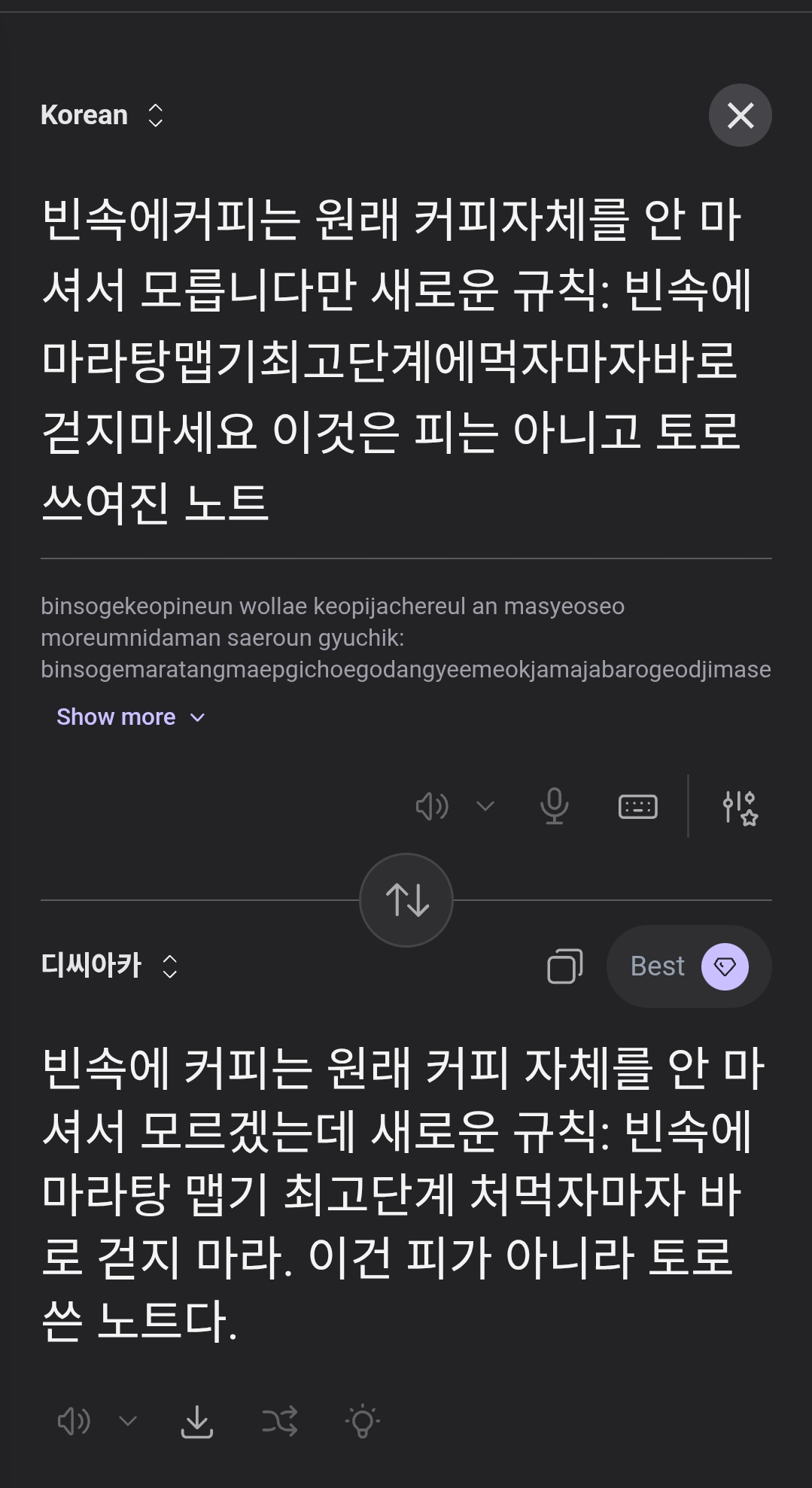This screenshot has height=1488, width=812.
Task: Copy the translated text
Action: 564,966
